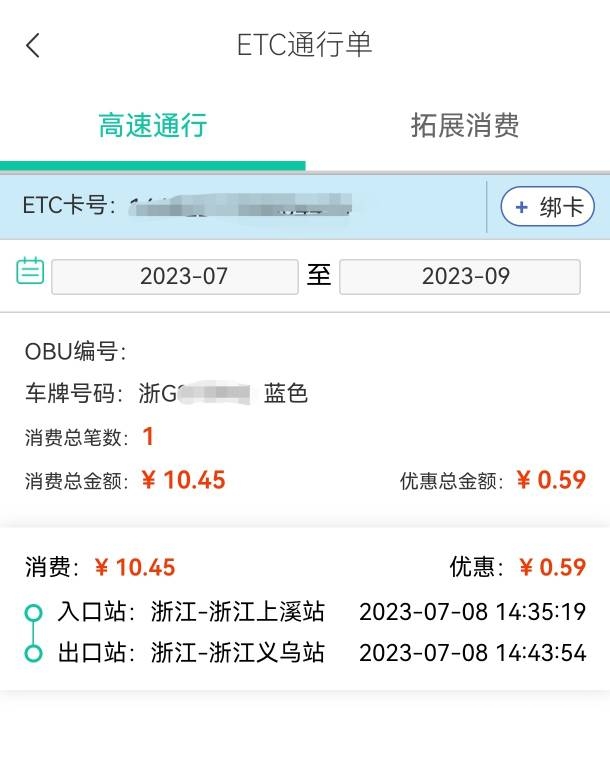Change the end month 2023-09
The image size is (610, 769).
coord(459,276)
